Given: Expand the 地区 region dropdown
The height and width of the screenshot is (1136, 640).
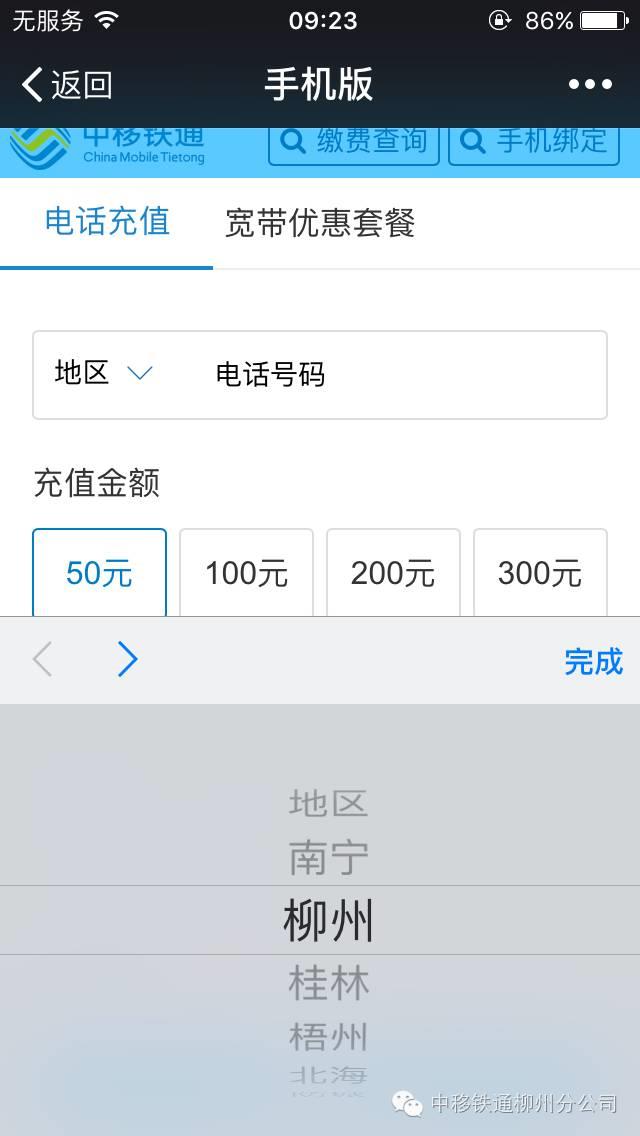Looking at the screenshot, I should (x=104, y=374).
